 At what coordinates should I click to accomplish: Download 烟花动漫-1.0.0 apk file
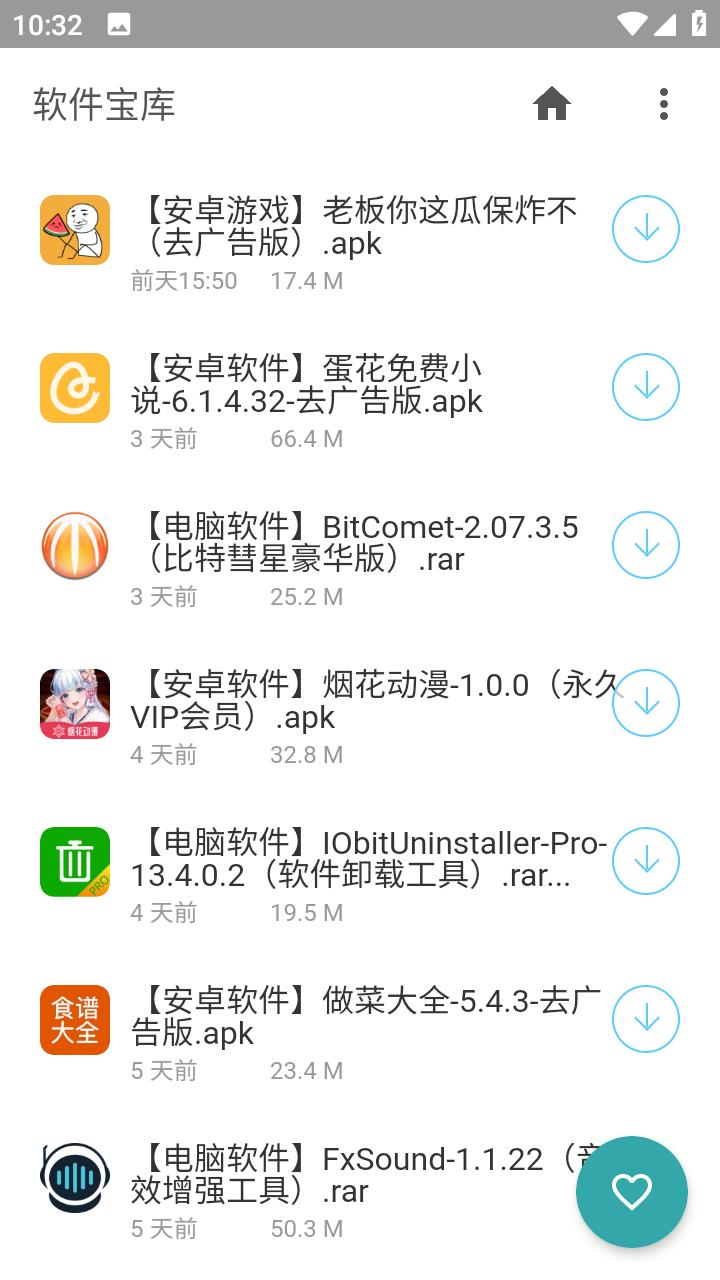(x=646, y=703)
